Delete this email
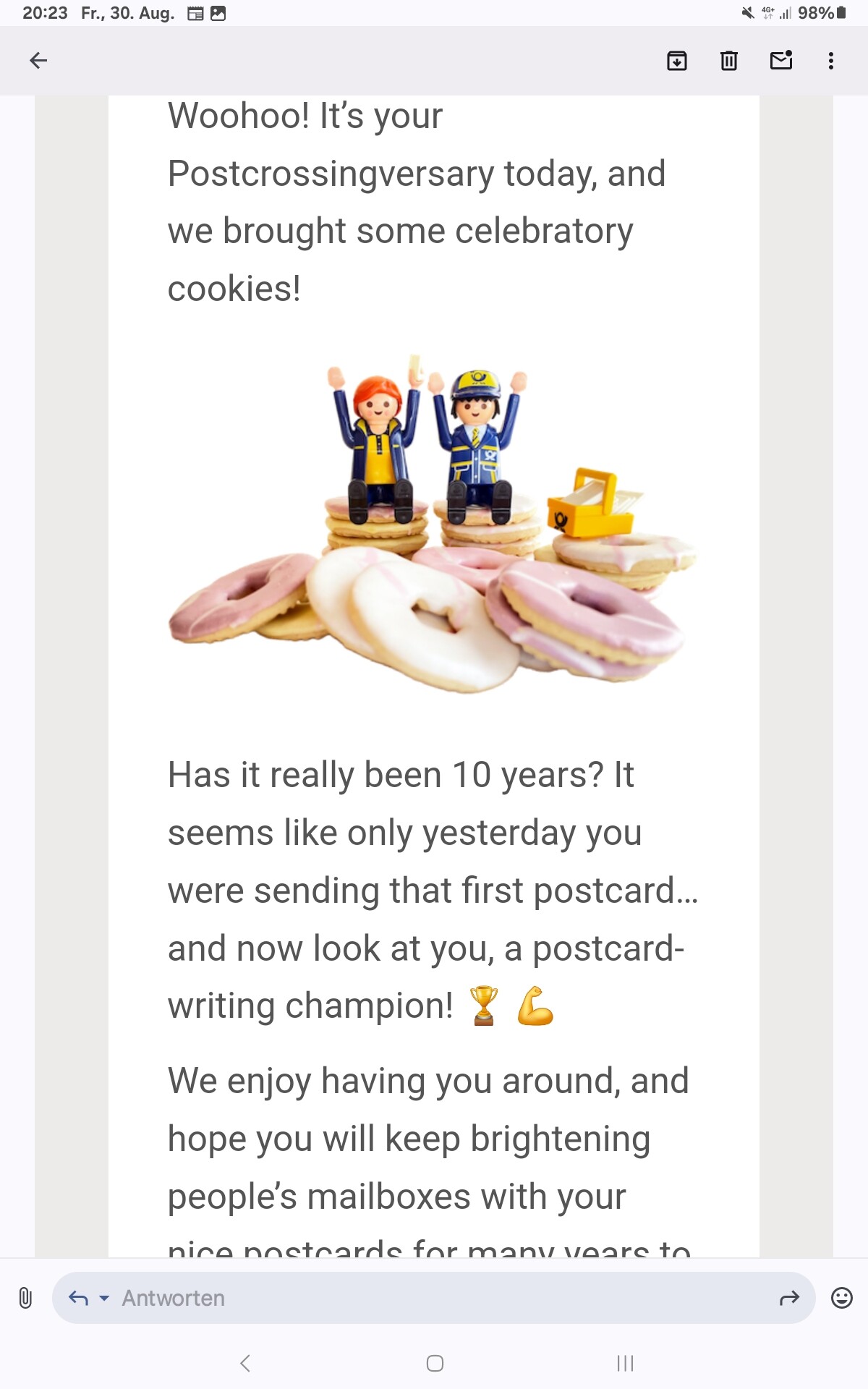The width and height of the screenshot is (868, 1389). pyautogui.click(x=728, y=61)
